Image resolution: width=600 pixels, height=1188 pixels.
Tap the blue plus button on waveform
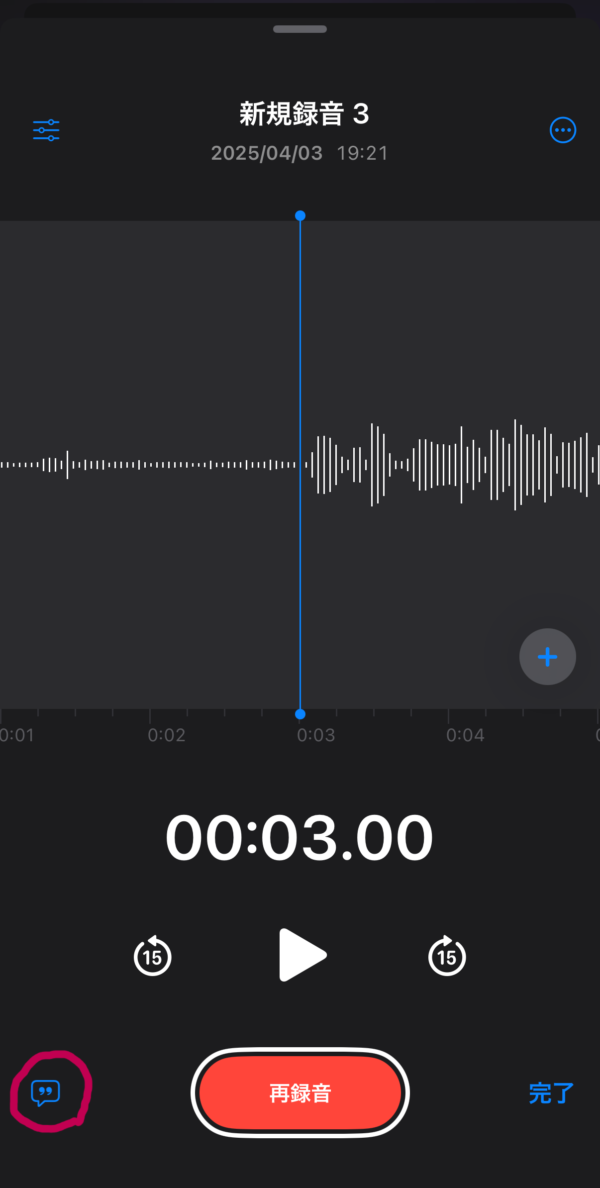547,657
